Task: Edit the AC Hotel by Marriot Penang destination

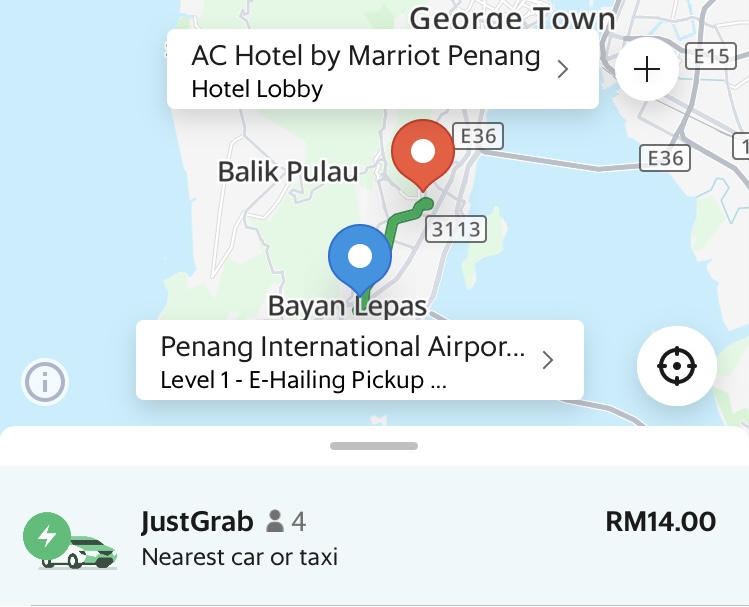Action: (x=381, y=70)
